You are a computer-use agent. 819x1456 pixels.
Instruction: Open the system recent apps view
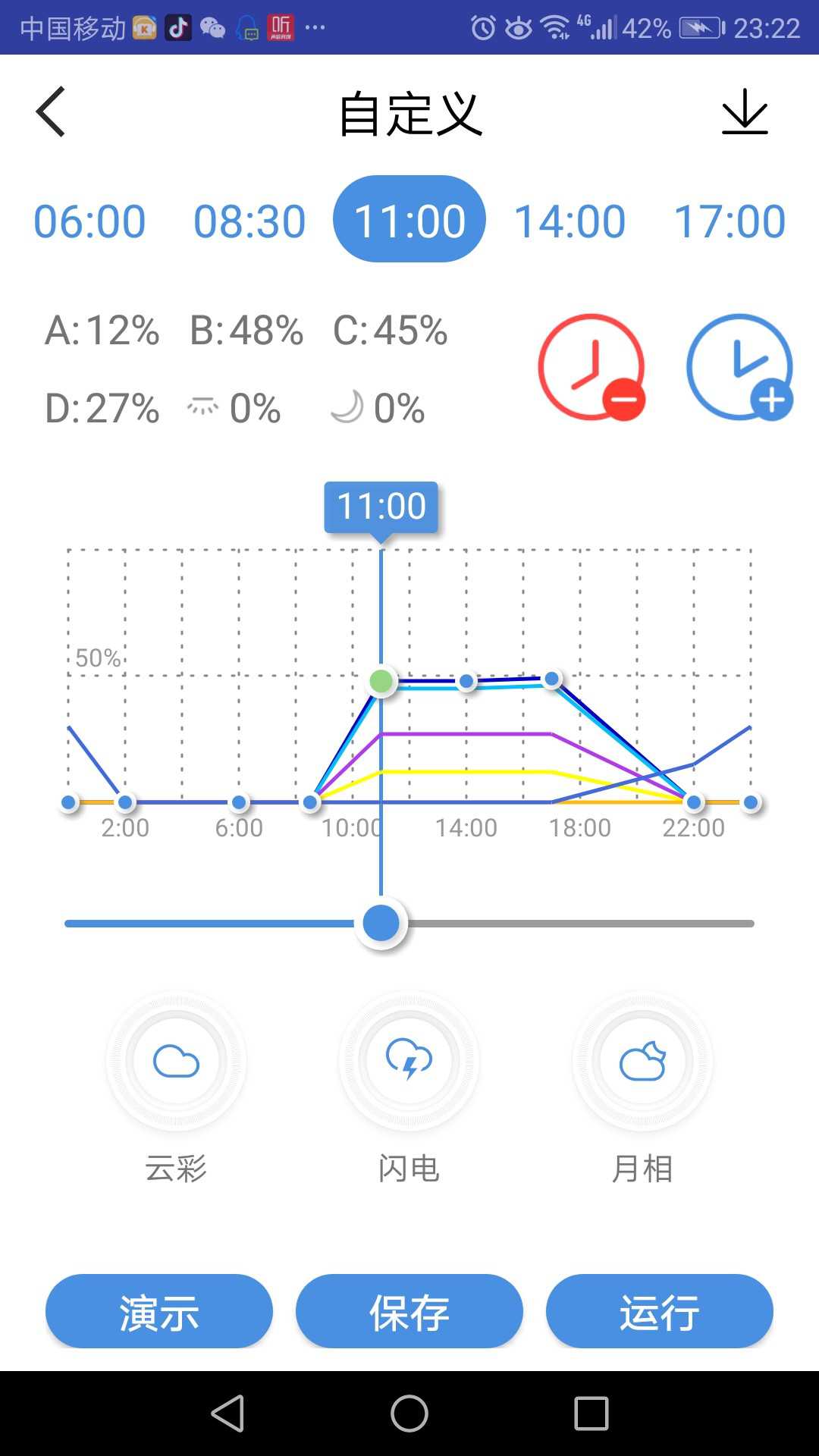[591, 1414]
